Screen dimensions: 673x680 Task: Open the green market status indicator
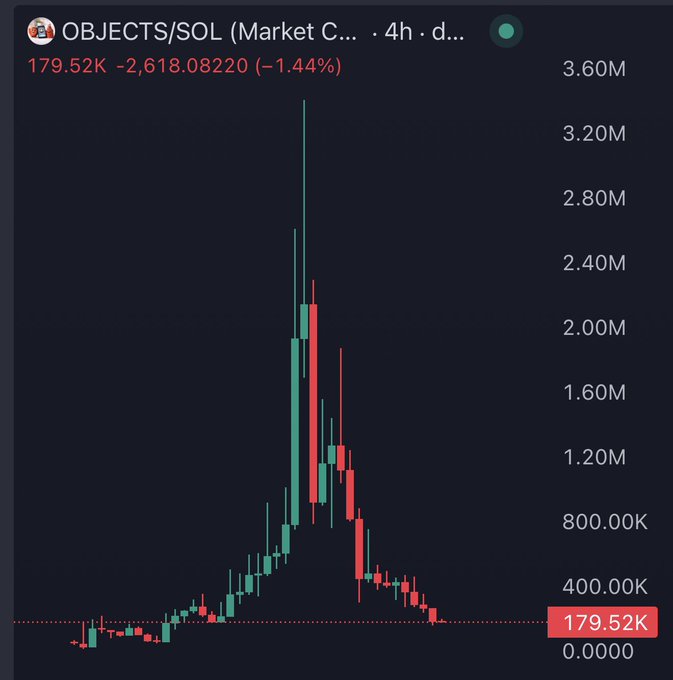506,32
